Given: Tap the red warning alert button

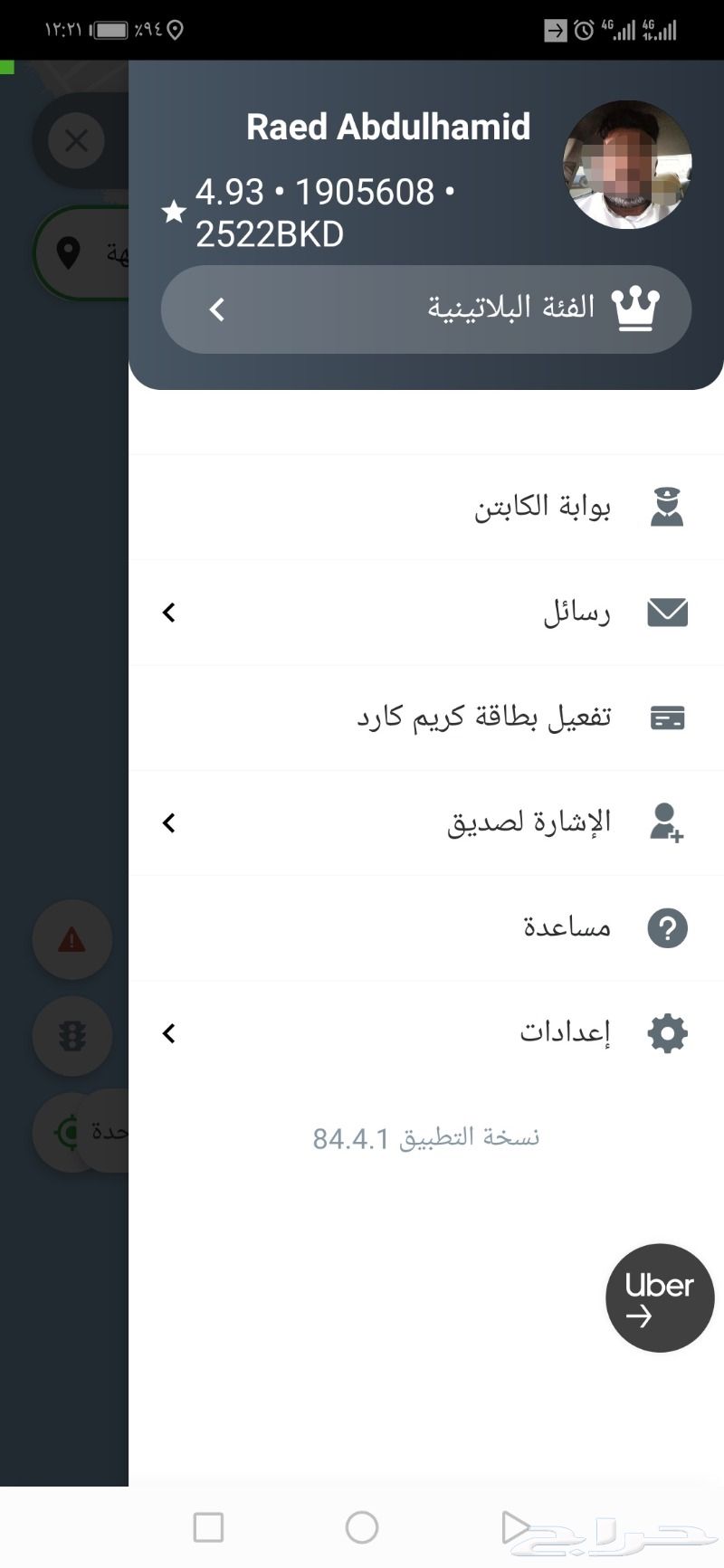Looking at the screenshot, I should 72,940.
